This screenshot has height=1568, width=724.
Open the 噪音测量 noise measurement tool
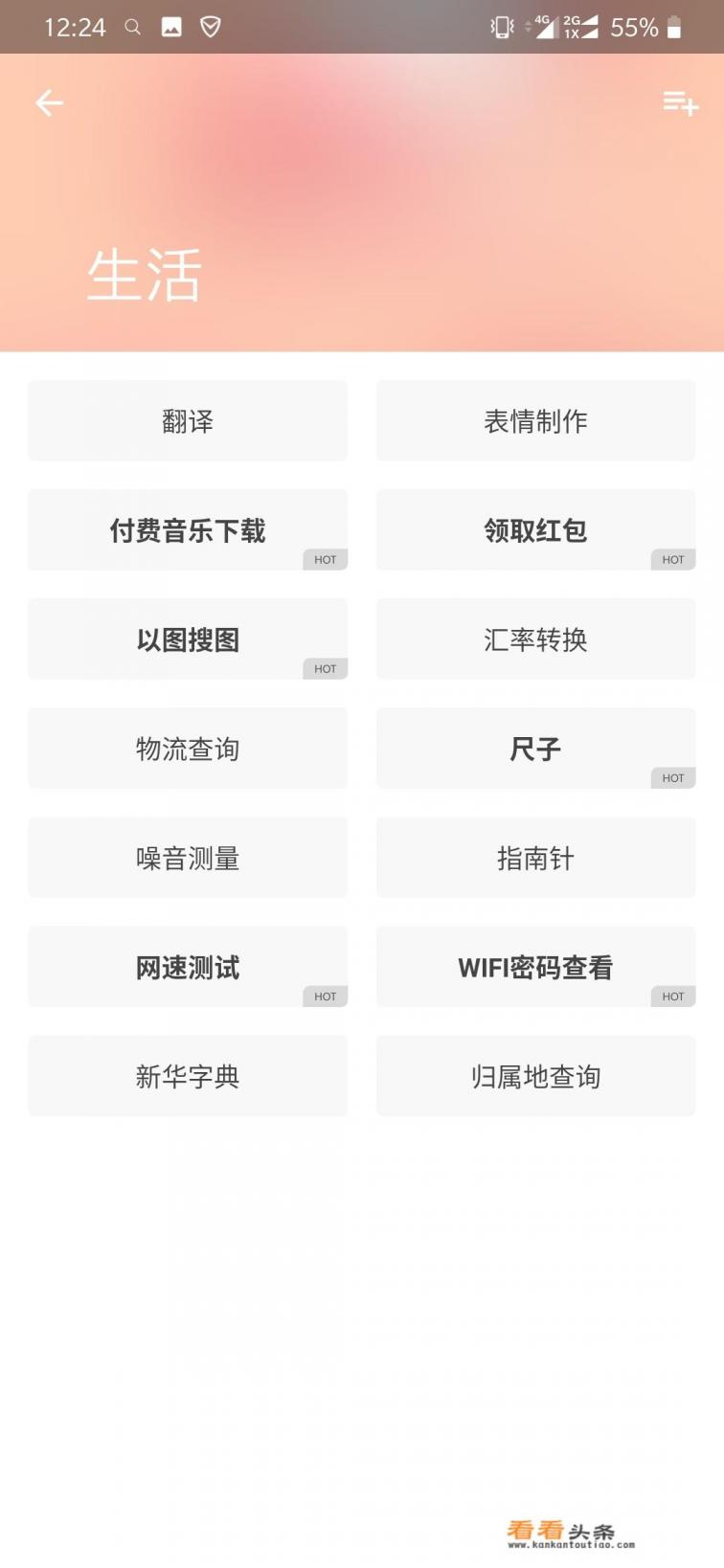[x=188, y=858]
